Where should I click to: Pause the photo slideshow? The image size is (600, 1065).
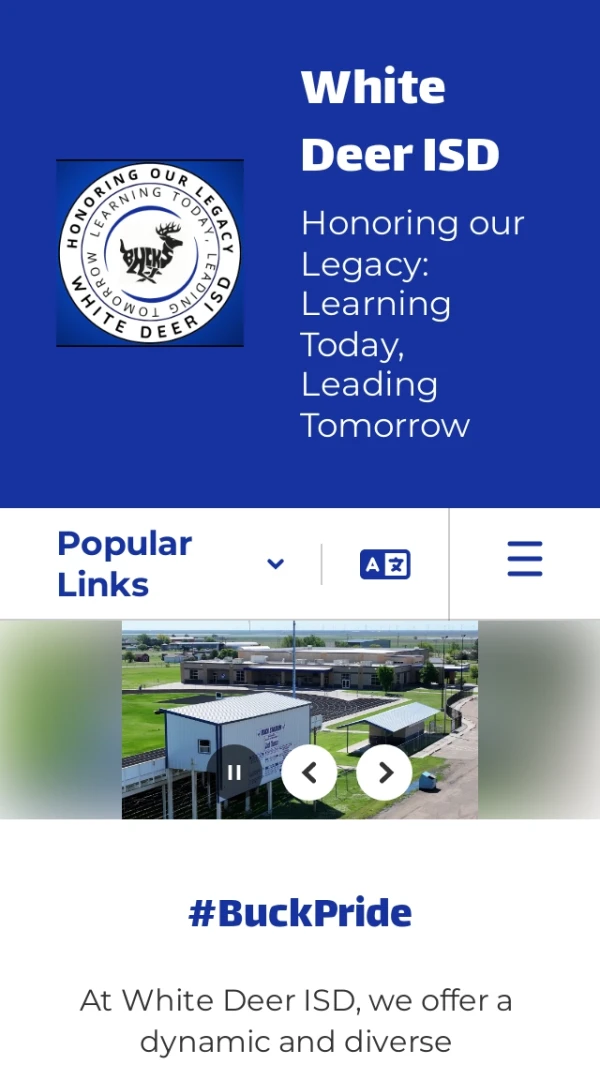[234, 772]
